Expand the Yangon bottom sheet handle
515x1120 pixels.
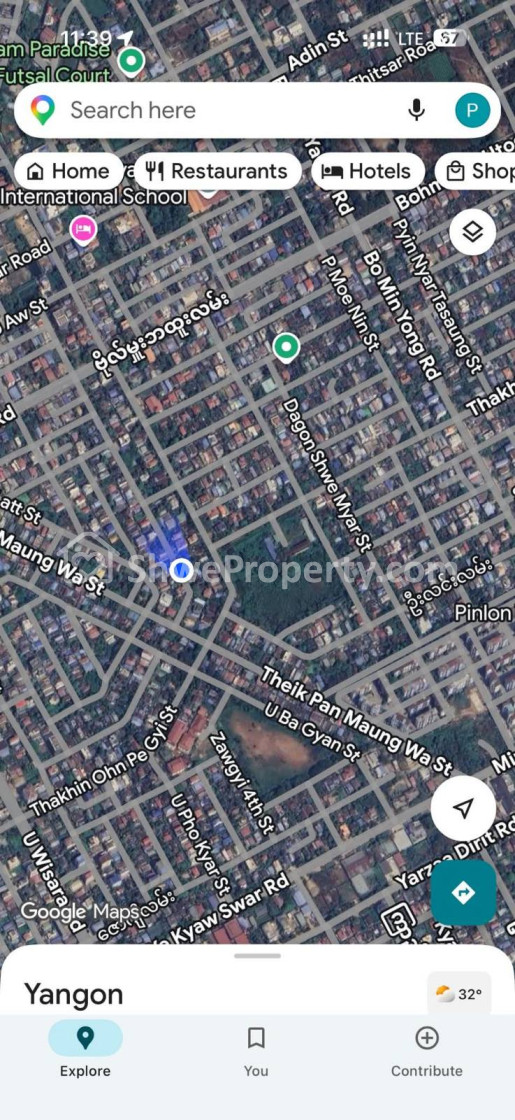[257, 956]
